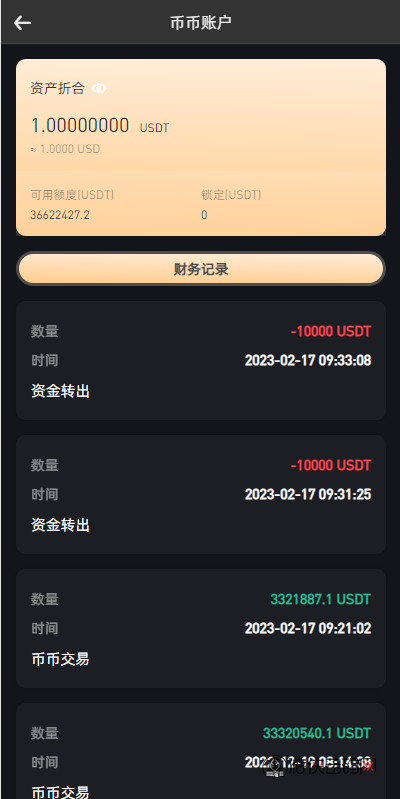
Task: Toggle asset visibility with the eye icon
Action: (99, 89)
